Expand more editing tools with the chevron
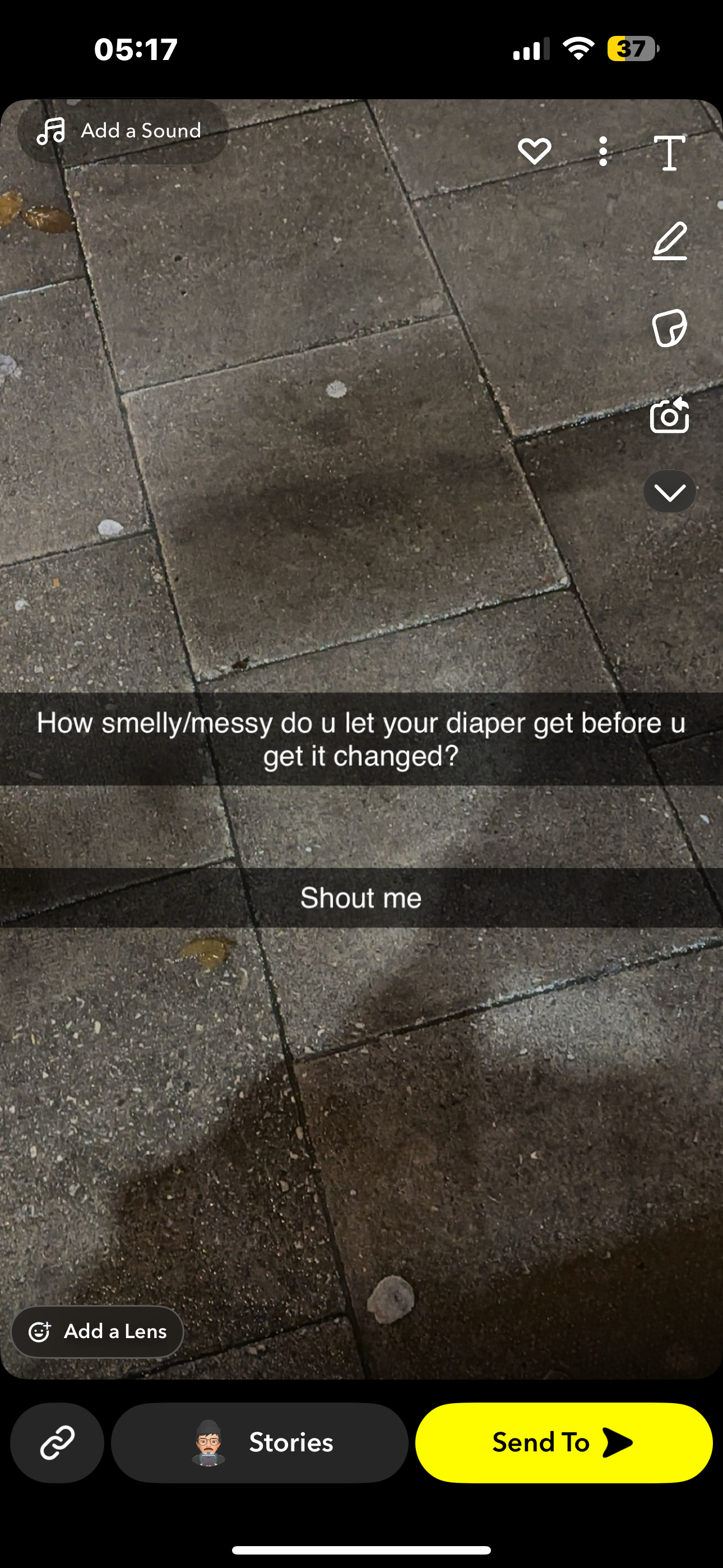Screen dimensions: 723x1568 [669, 492]
